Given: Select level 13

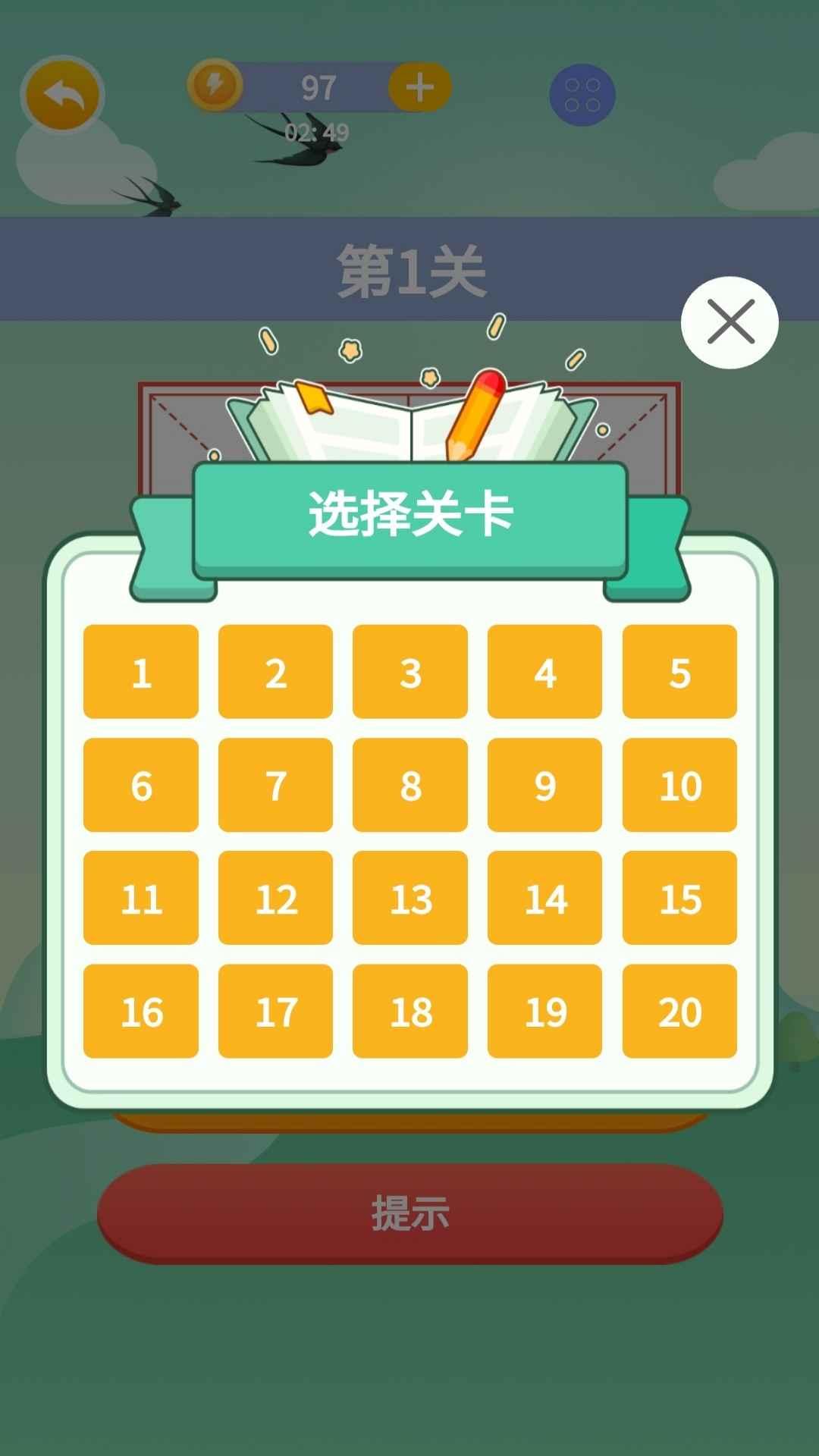Looking at the screenshot, I should click(410, 899).
